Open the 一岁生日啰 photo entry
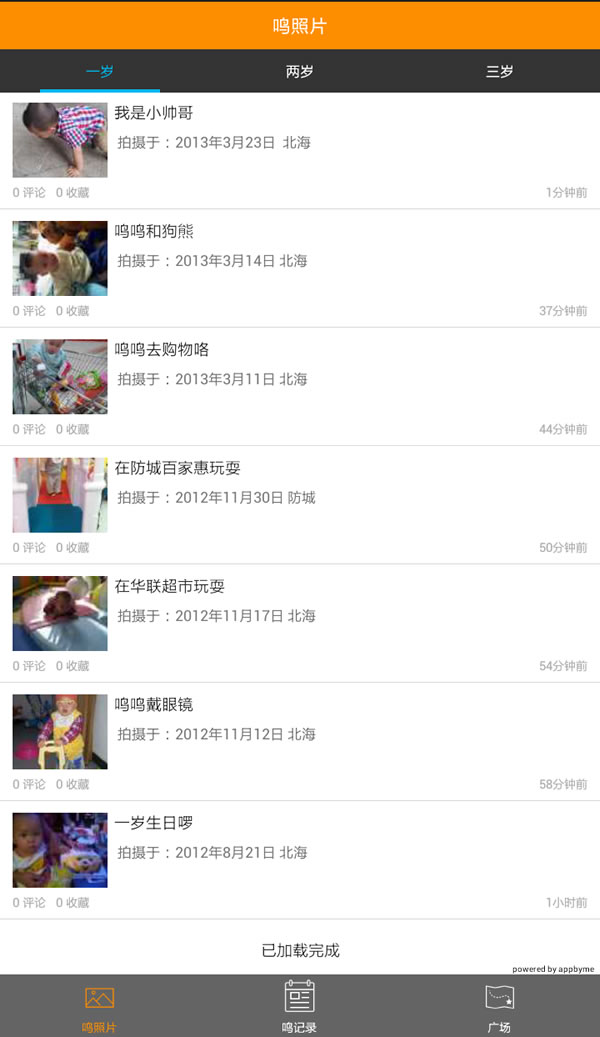The height and width of the screenshot is (1037, 600). pos(300,850)
